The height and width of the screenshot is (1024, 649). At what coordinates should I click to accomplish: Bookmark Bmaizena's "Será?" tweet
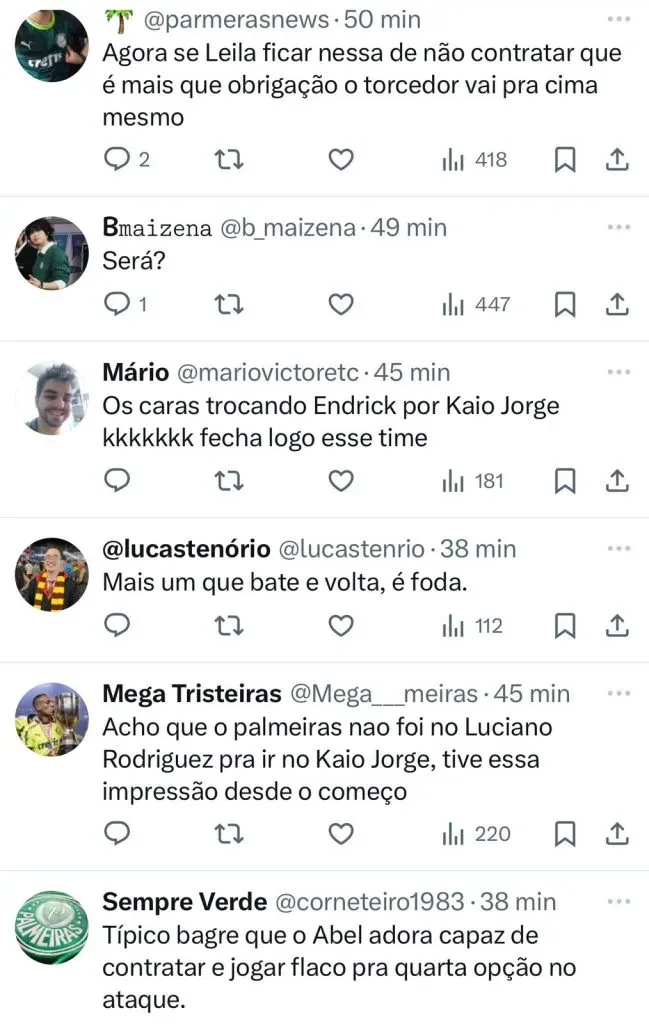[x=566, y=304]
